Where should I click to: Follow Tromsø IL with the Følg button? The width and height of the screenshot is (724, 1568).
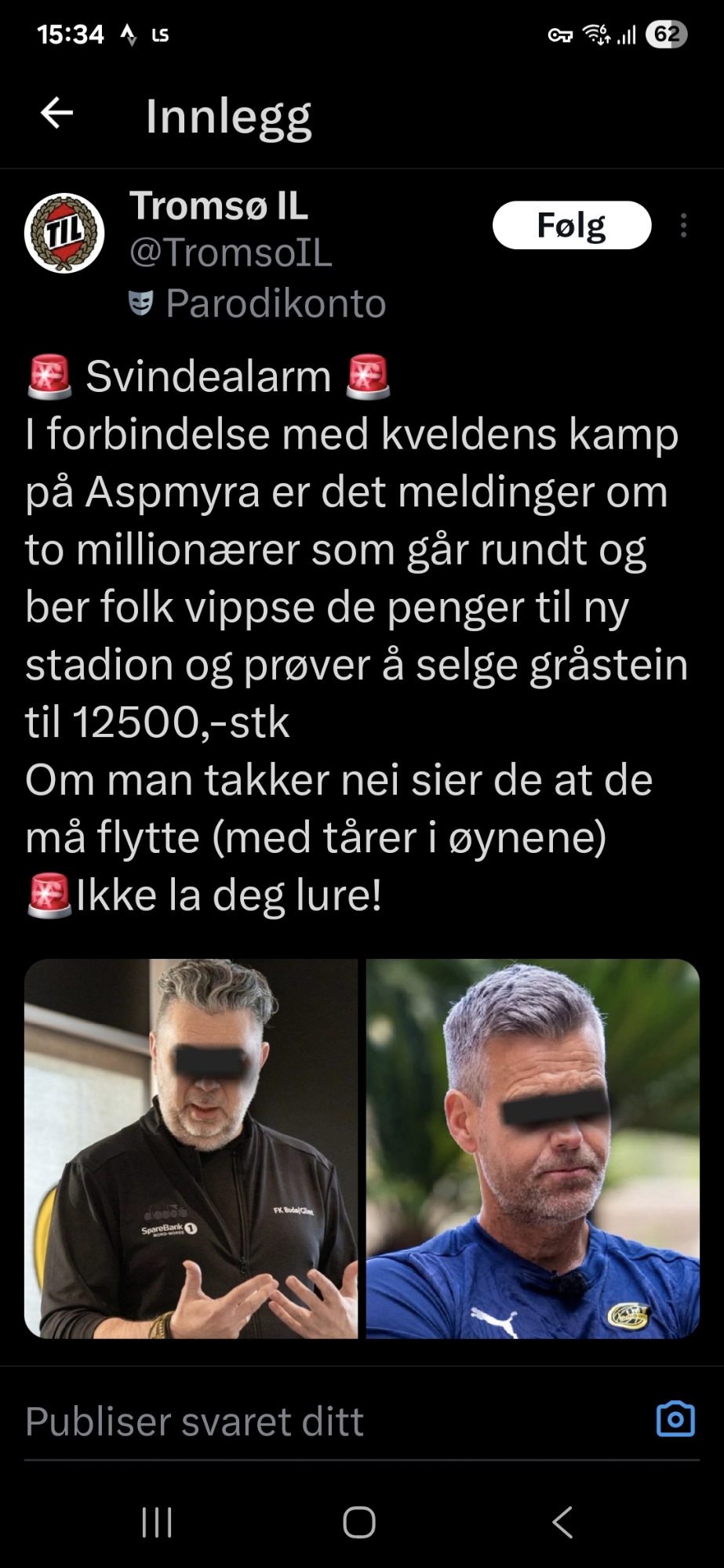coord(571,226)
